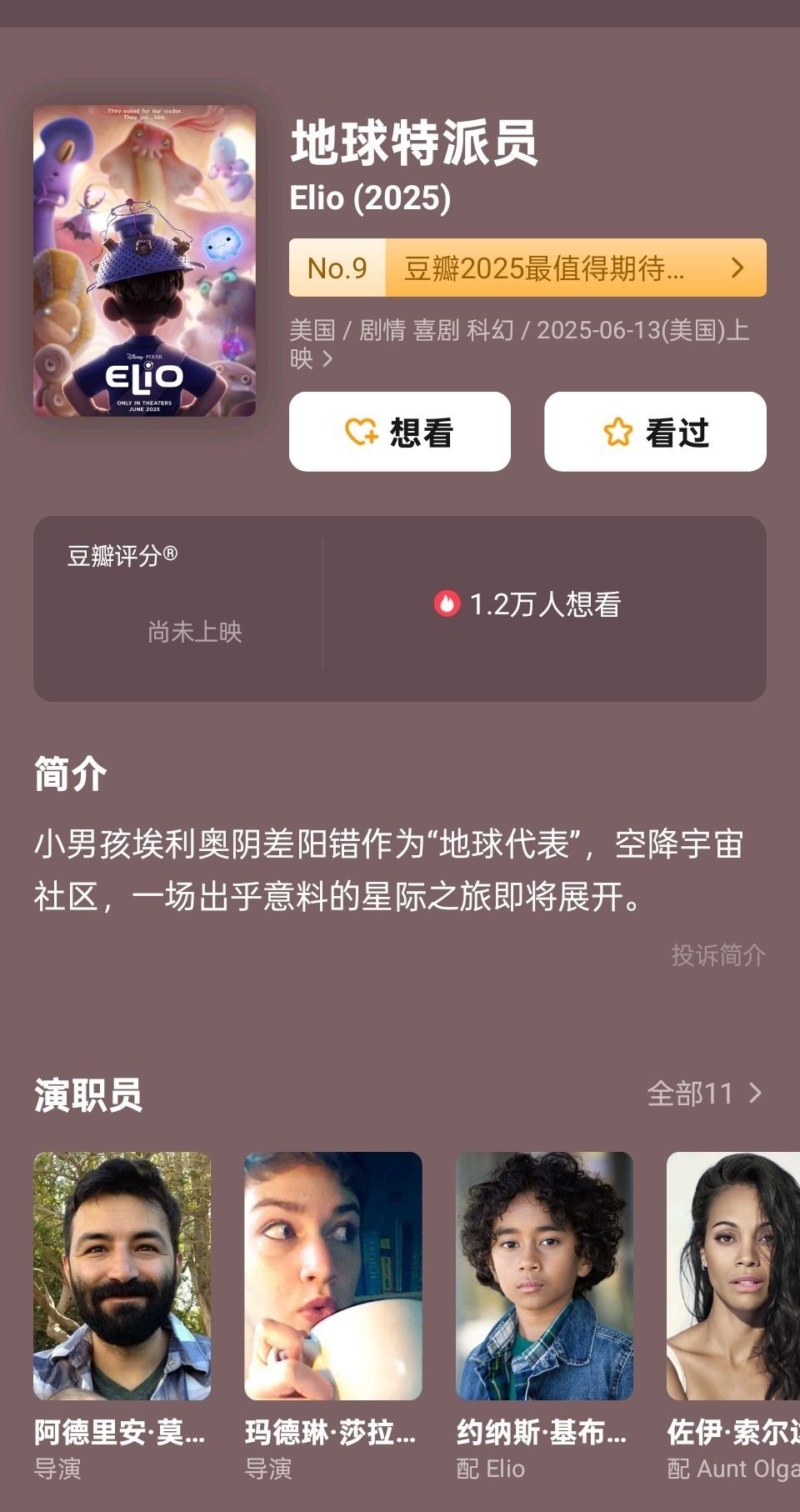This screenshot has height=1512, width=800.
Task: Open the Elio movie poster
Action: pos(144,260)
